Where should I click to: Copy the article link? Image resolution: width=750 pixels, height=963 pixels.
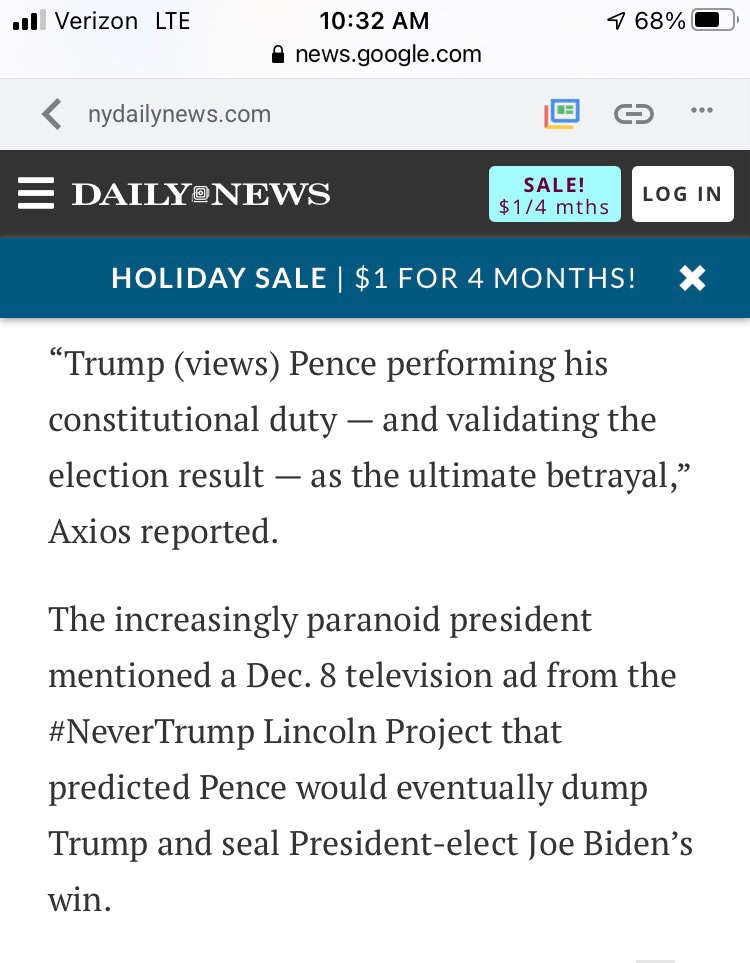[x=633, y=114]
